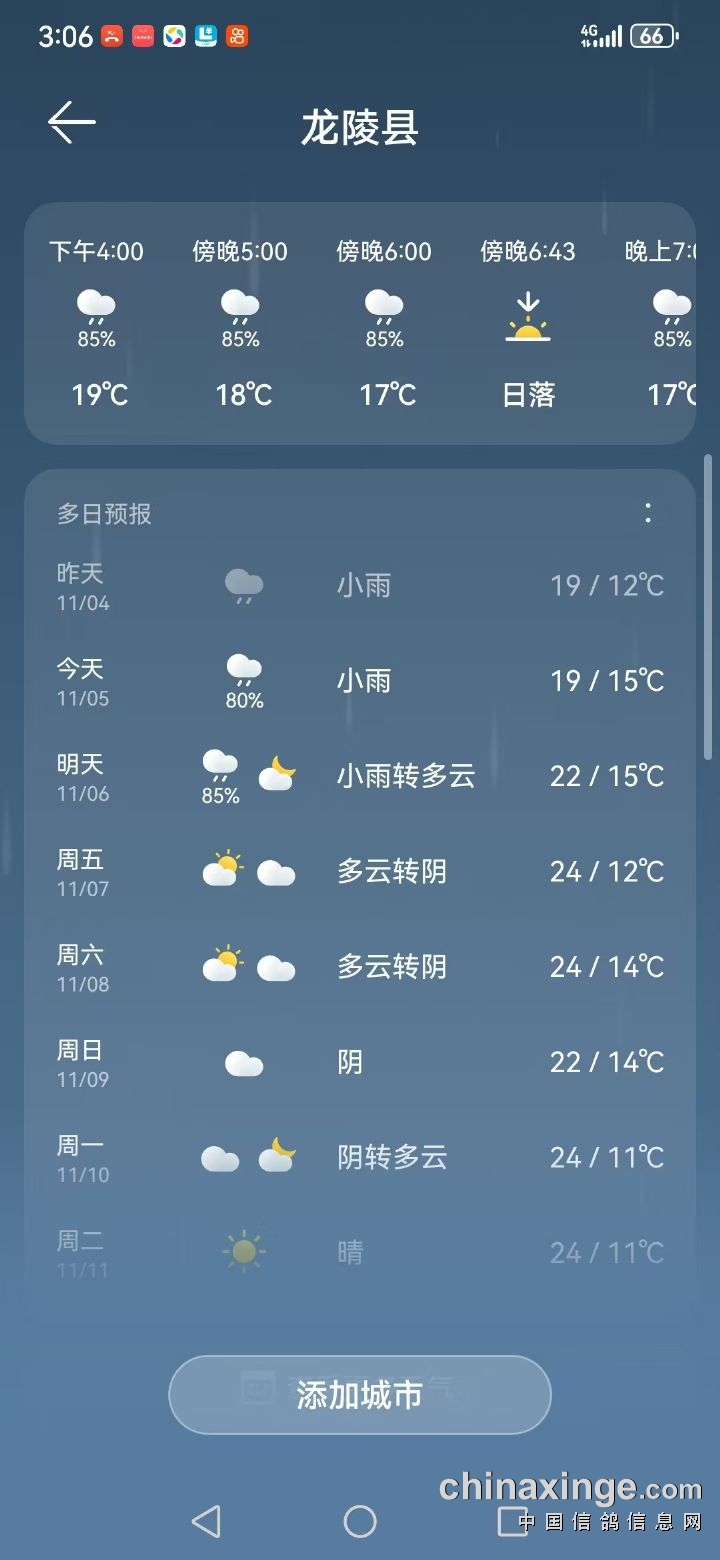Select the 周六 11/08 forecast row
This screenshot has width=720, height=1560.
click(x=360, y=967)
